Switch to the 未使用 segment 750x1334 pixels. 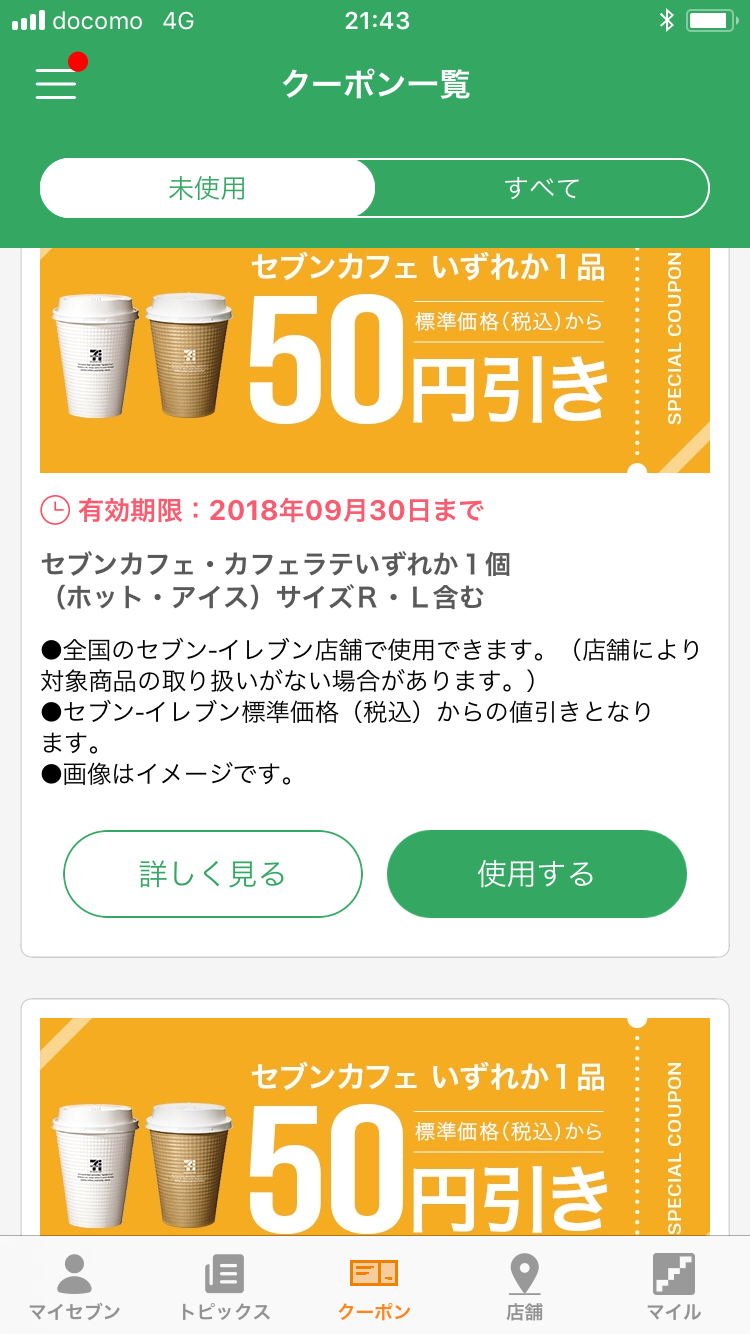tap(207, 188)
